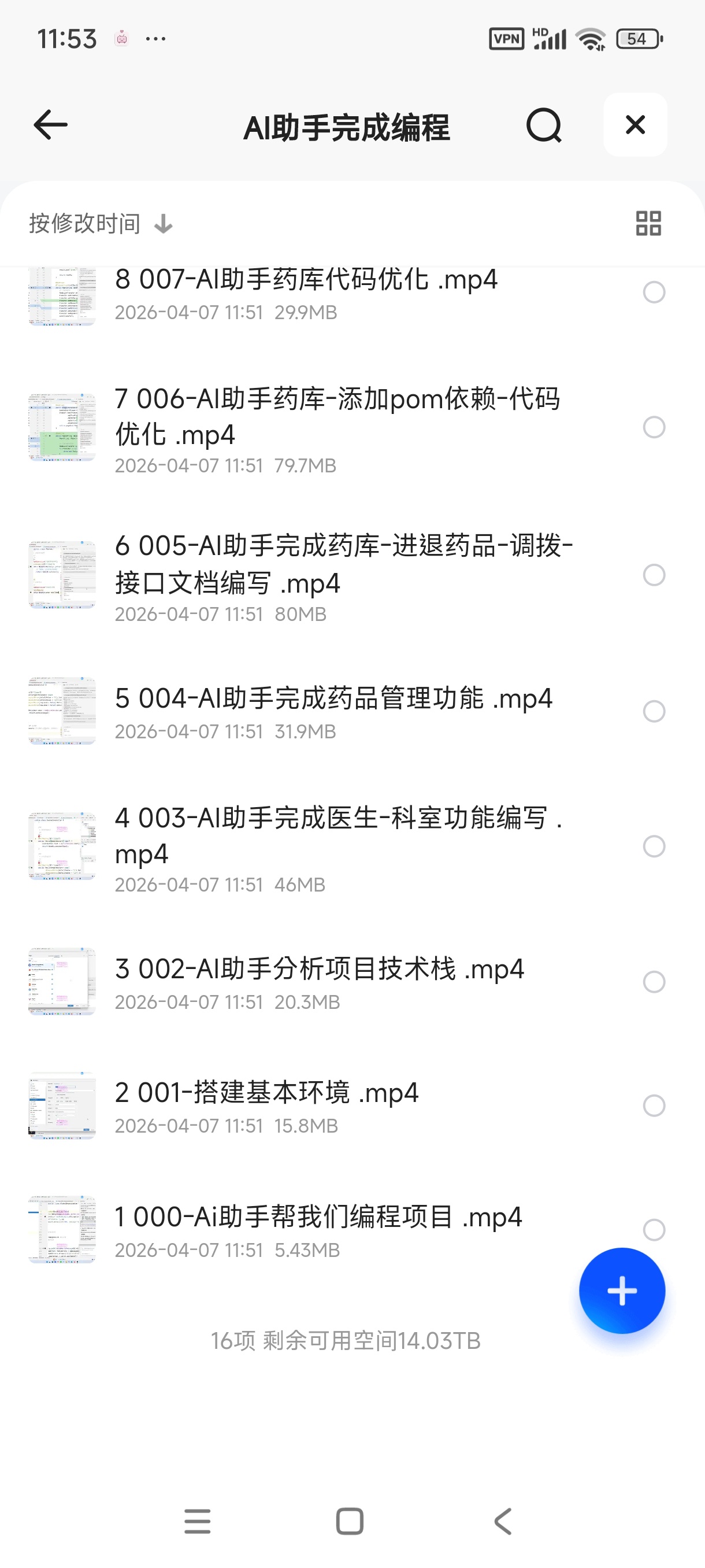Image resolution: width=705 pixels, height=1568 pixels.
Task: Select the 002-AI助手分析项目技术栈 file circle
Action: point(654,982)
